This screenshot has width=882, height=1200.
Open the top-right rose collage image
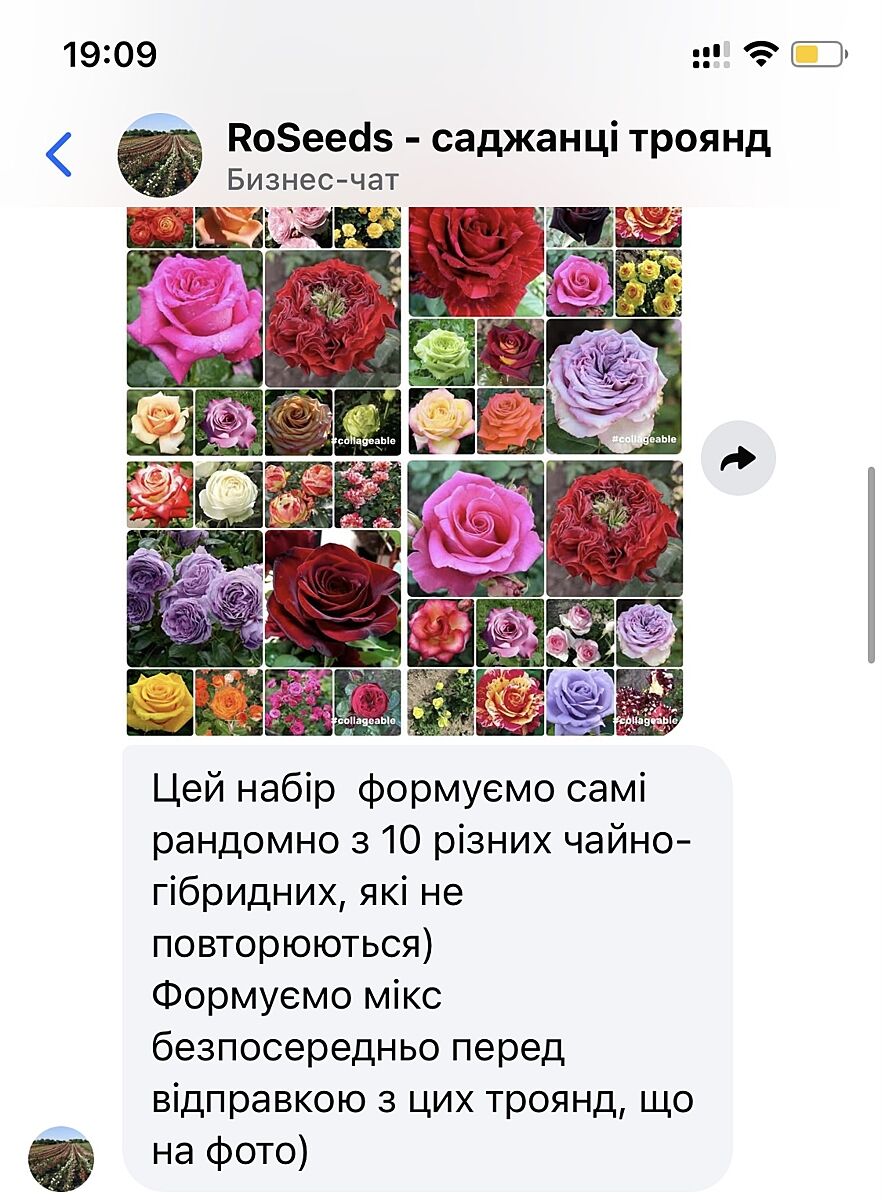(545, 330)
